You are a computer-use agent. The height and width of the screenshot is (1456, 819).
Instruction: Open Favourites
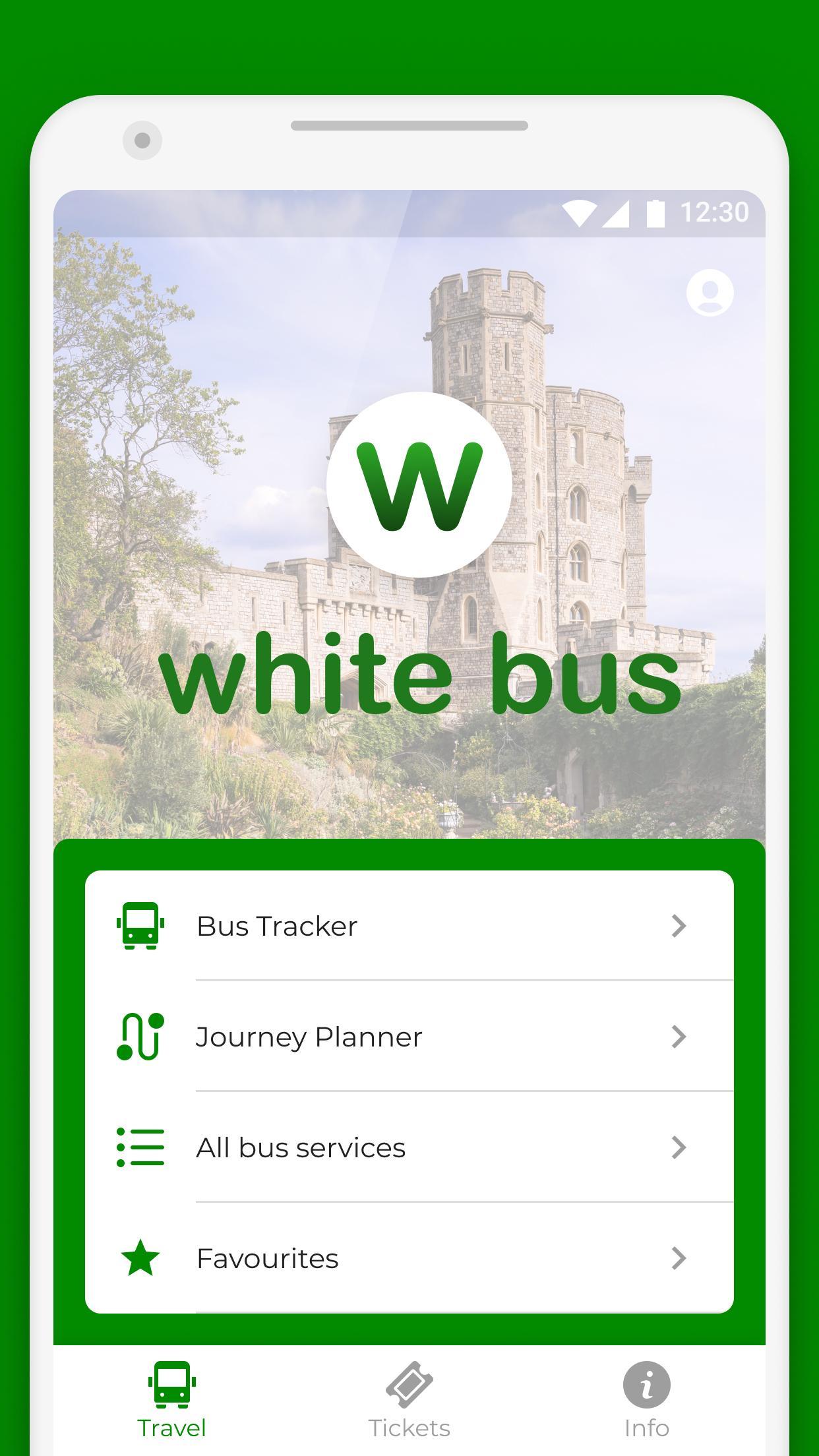click(409, 1258)
